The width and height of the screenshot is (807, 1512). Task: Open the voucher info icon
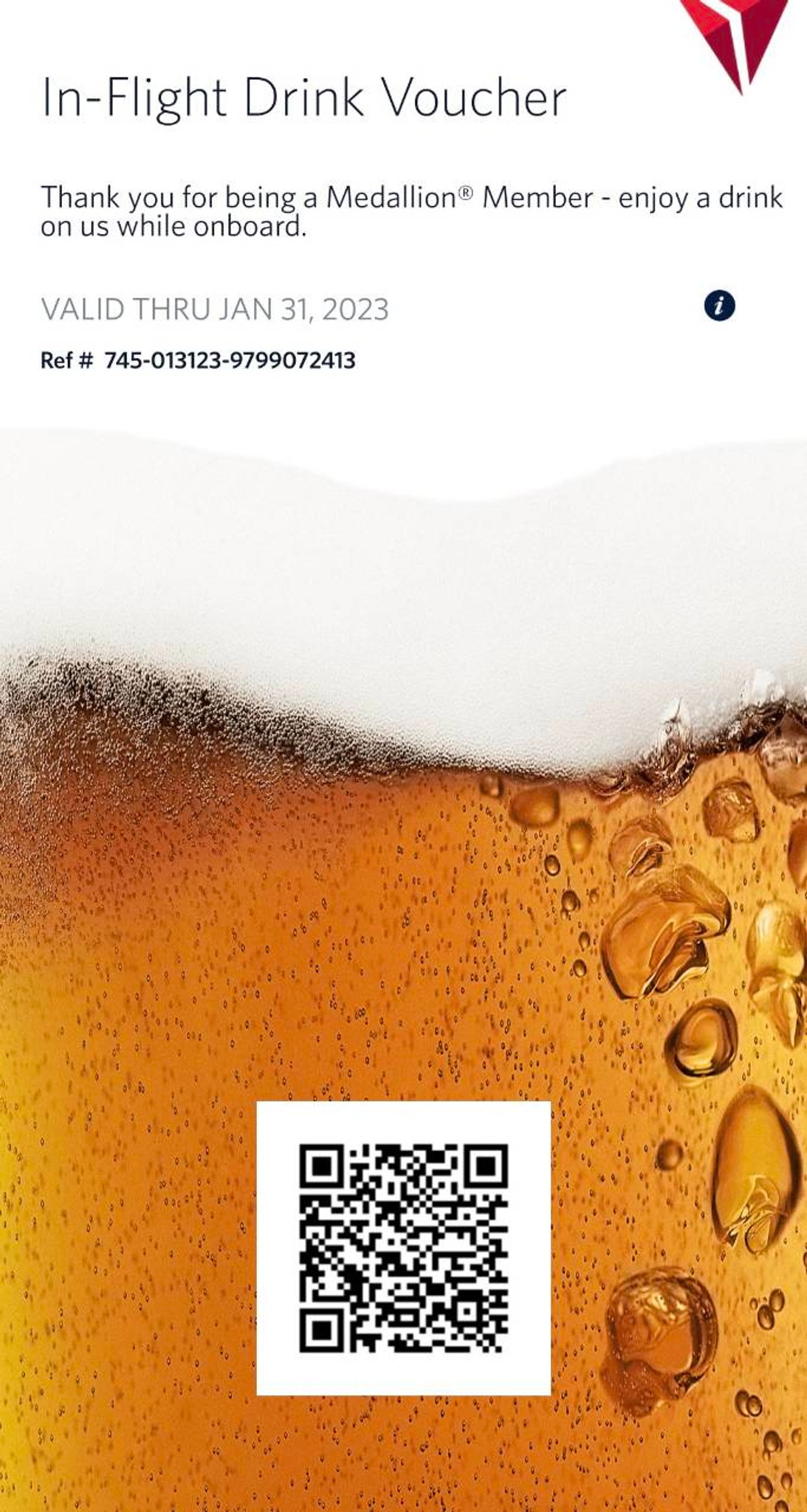[x=719, y=306]
